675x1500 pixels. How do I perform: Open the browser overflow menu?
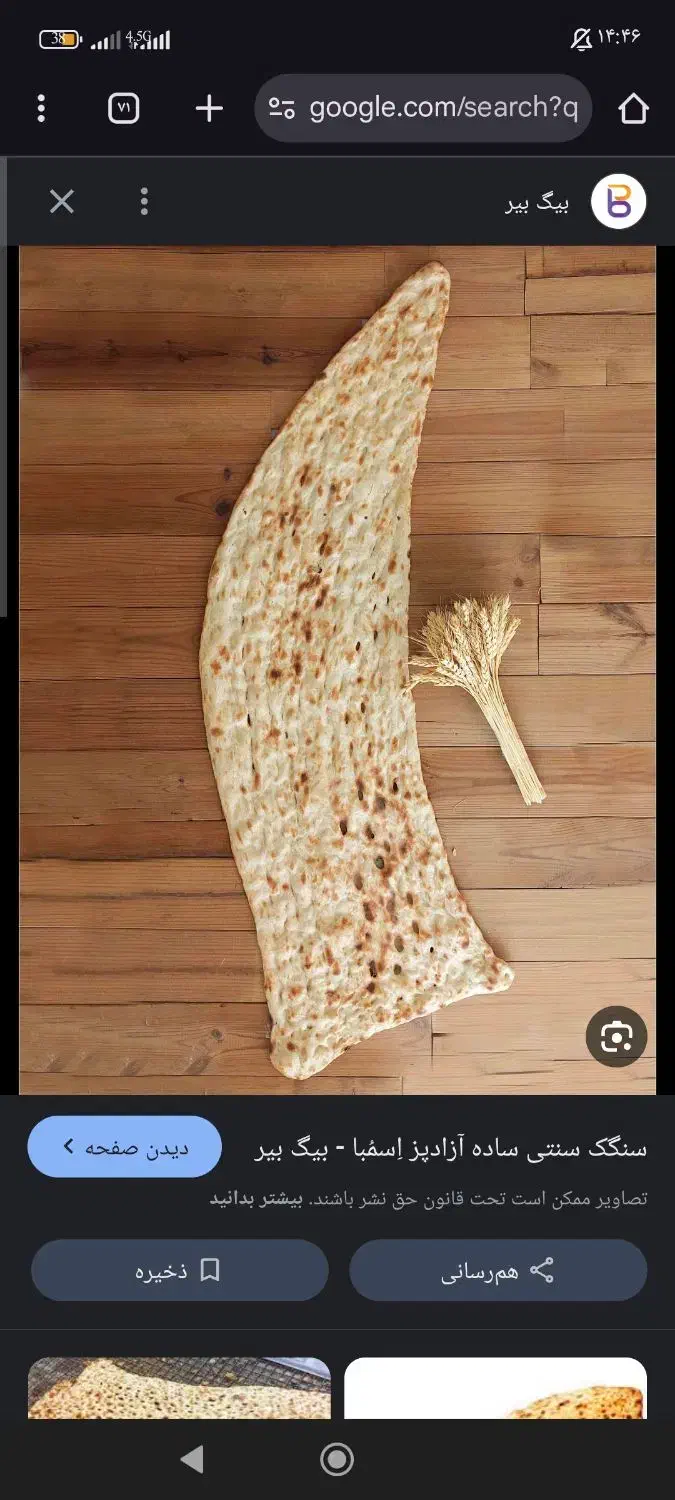point(41,108)
